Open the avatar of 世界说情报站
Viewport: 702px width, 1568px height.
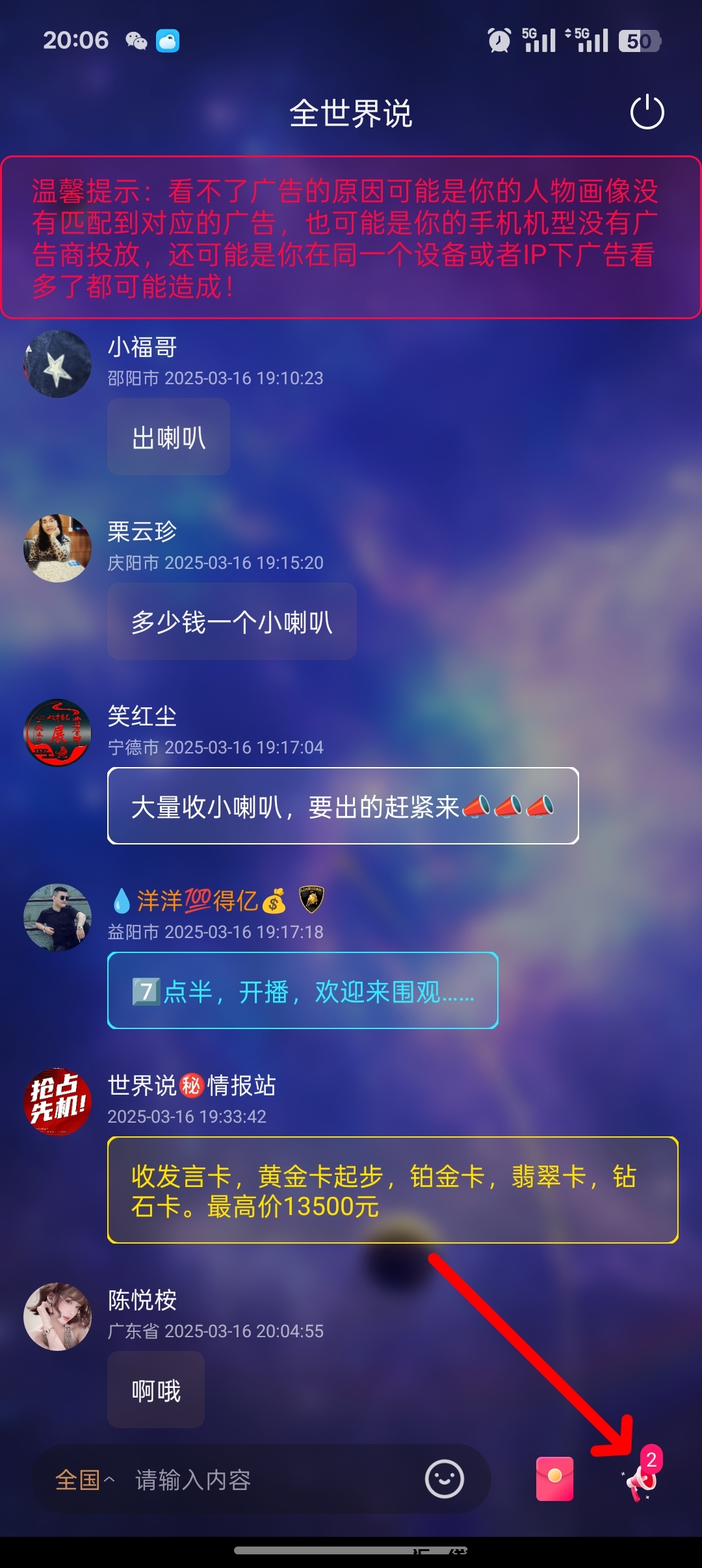(x=57, y=1102)
